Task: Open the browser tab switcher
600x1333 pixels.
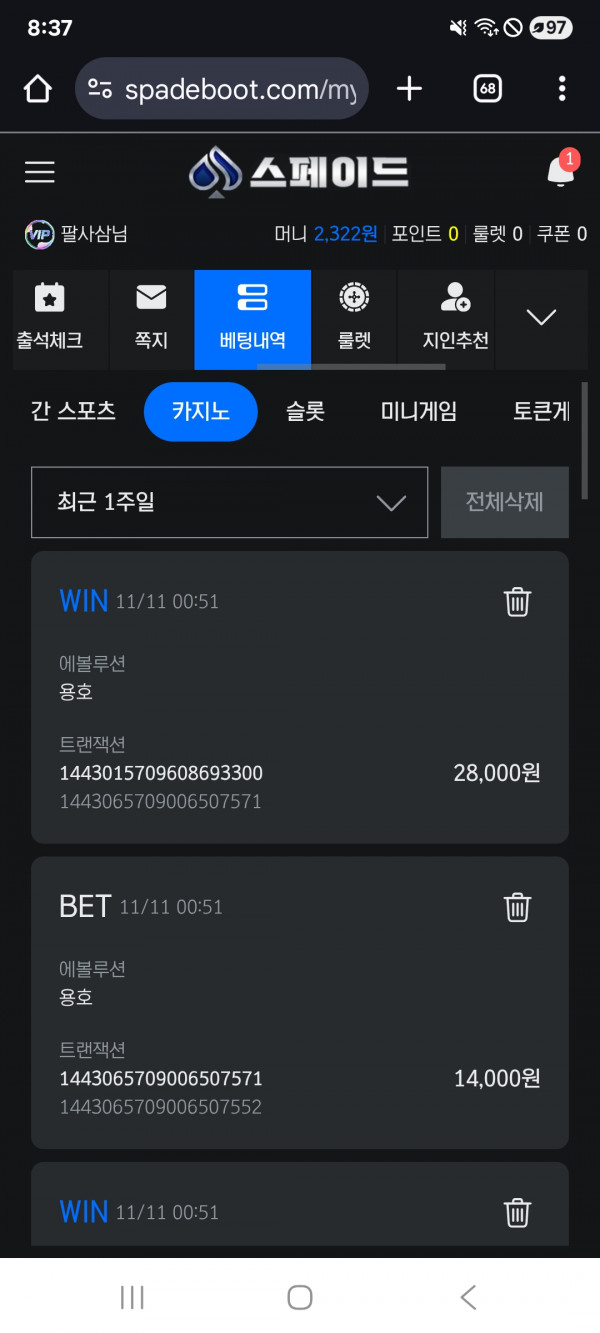Action: (487, 89)
